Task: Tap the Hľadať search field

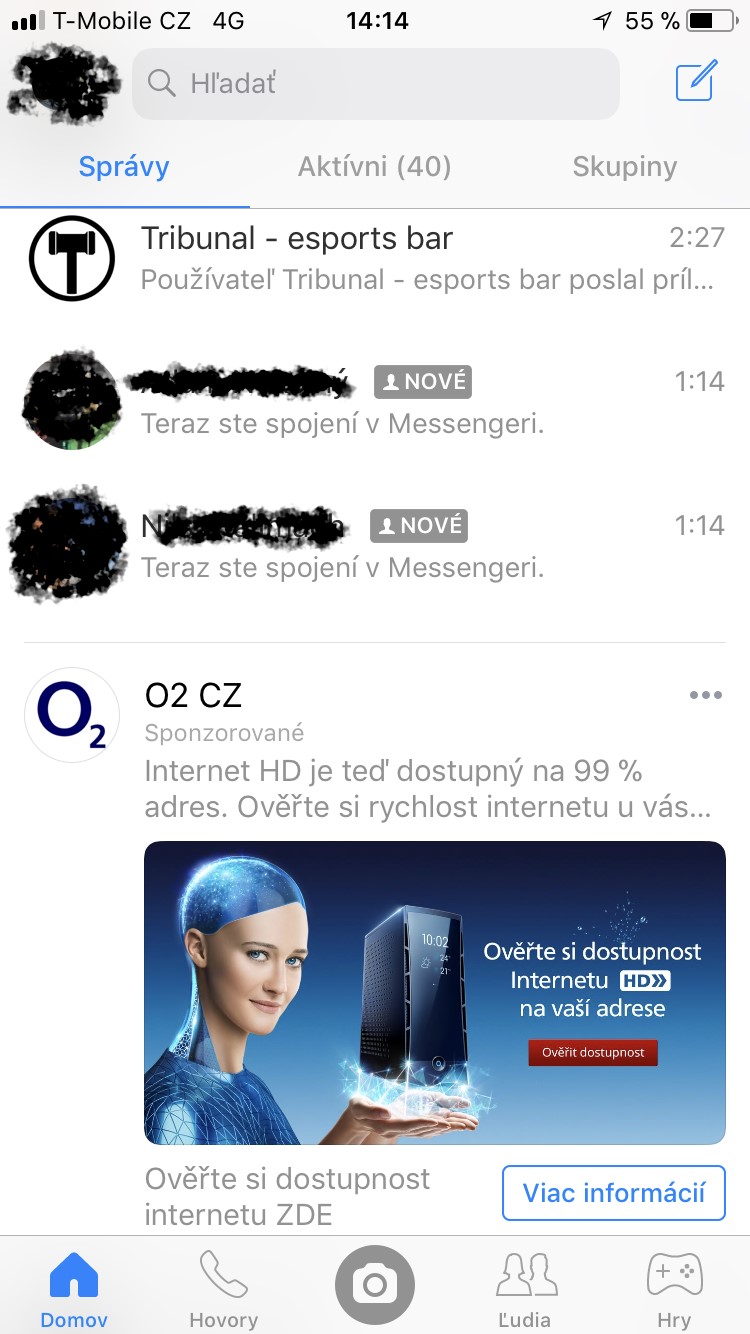Action: [375, 84]
